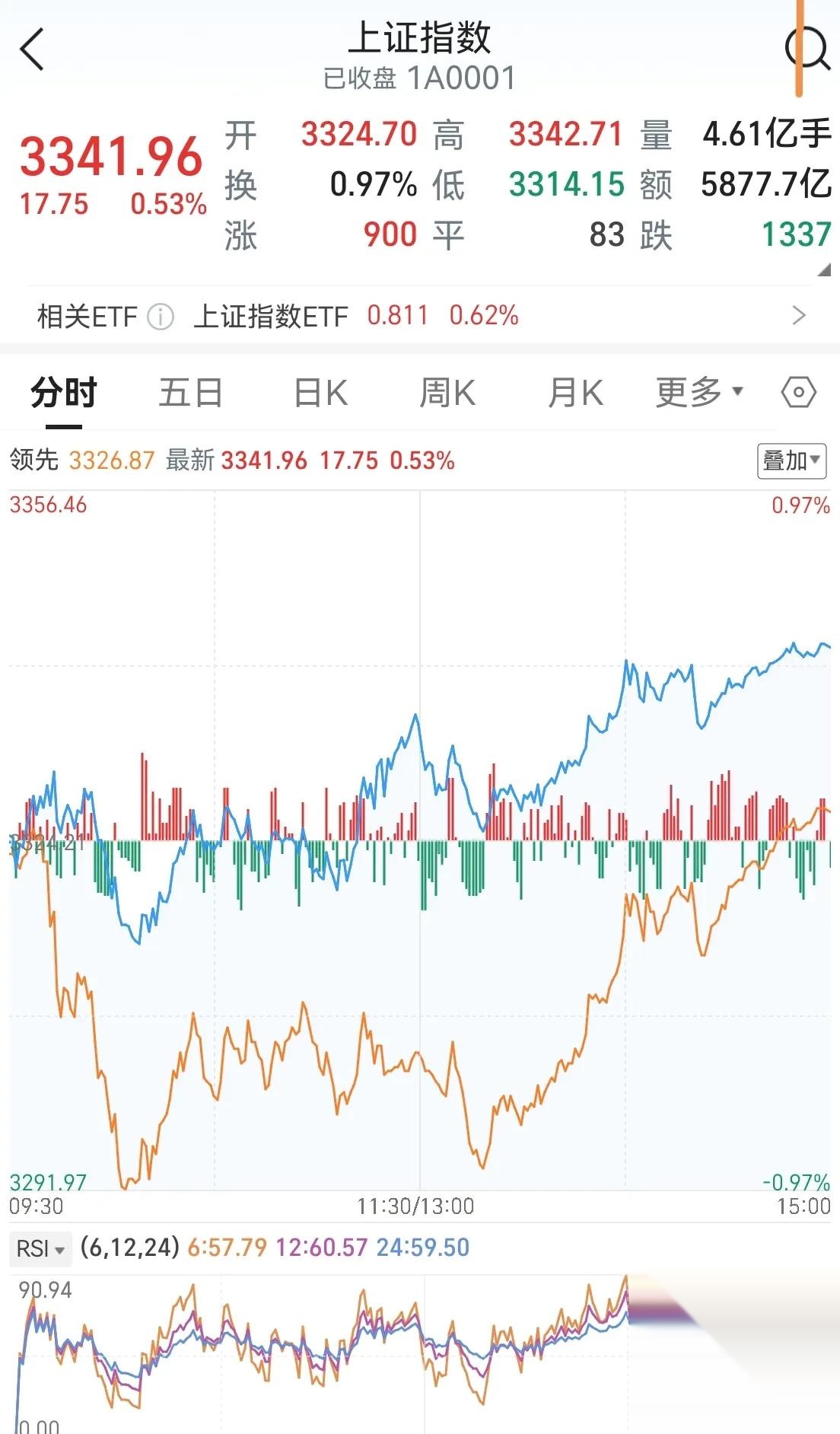840x1434 pixels.
Task: Tap the info icon beside 相关ETF
Action: click(159, 316)
